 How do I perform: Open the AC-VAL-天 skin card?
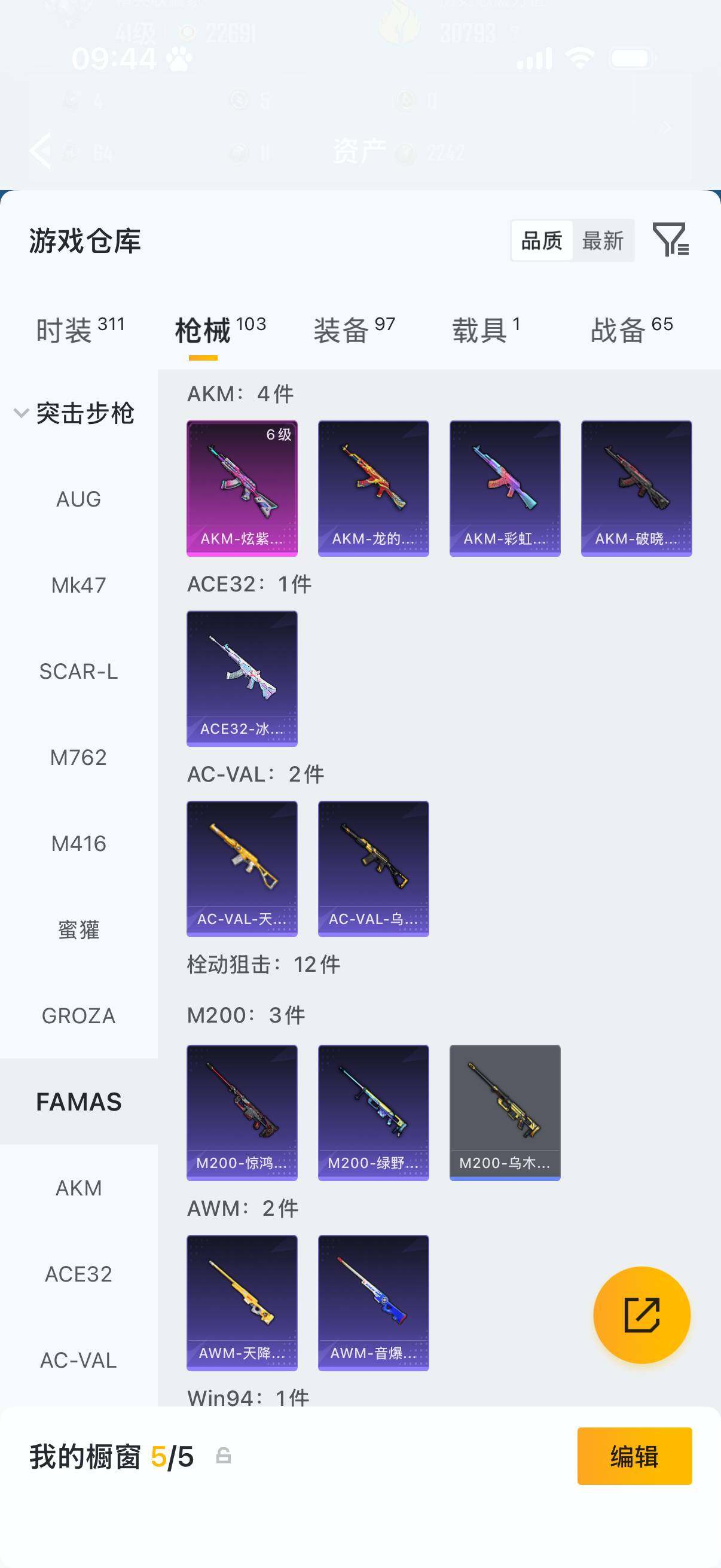tap(242, 868)
